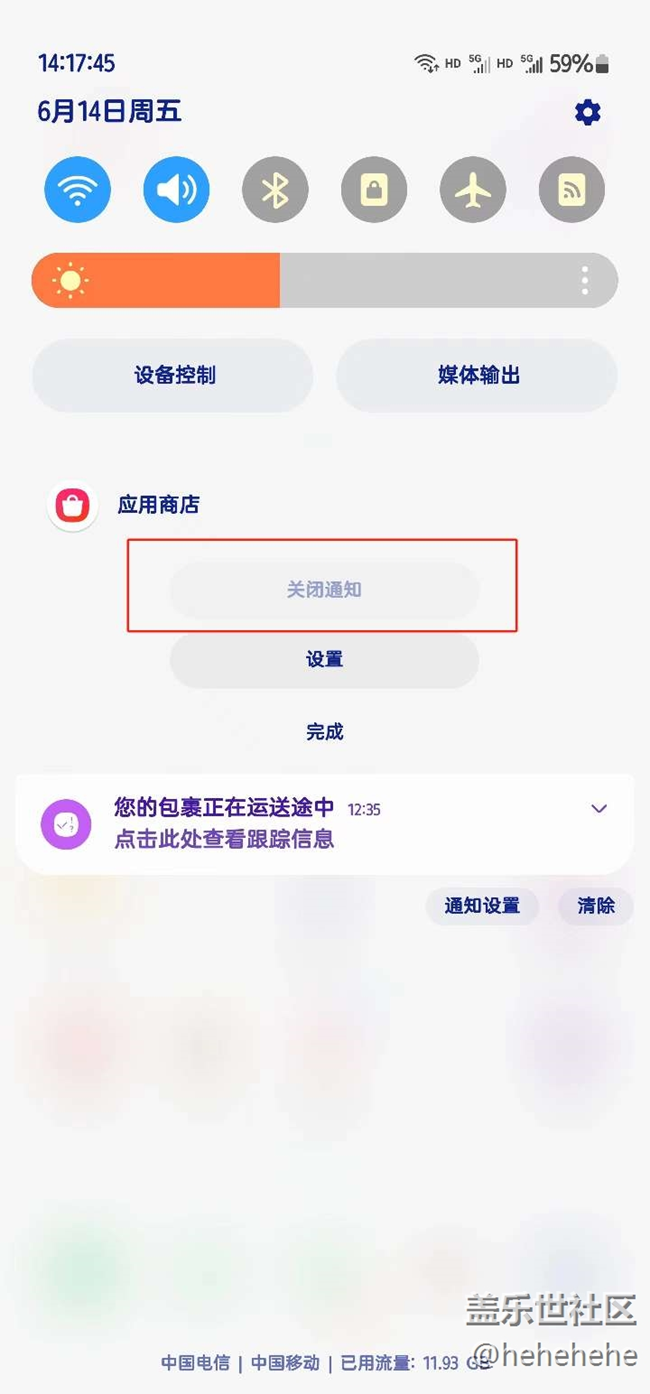Expand the package notification chevron
The width and height of the screenshot is (650, 1394).
pos(599,808)
